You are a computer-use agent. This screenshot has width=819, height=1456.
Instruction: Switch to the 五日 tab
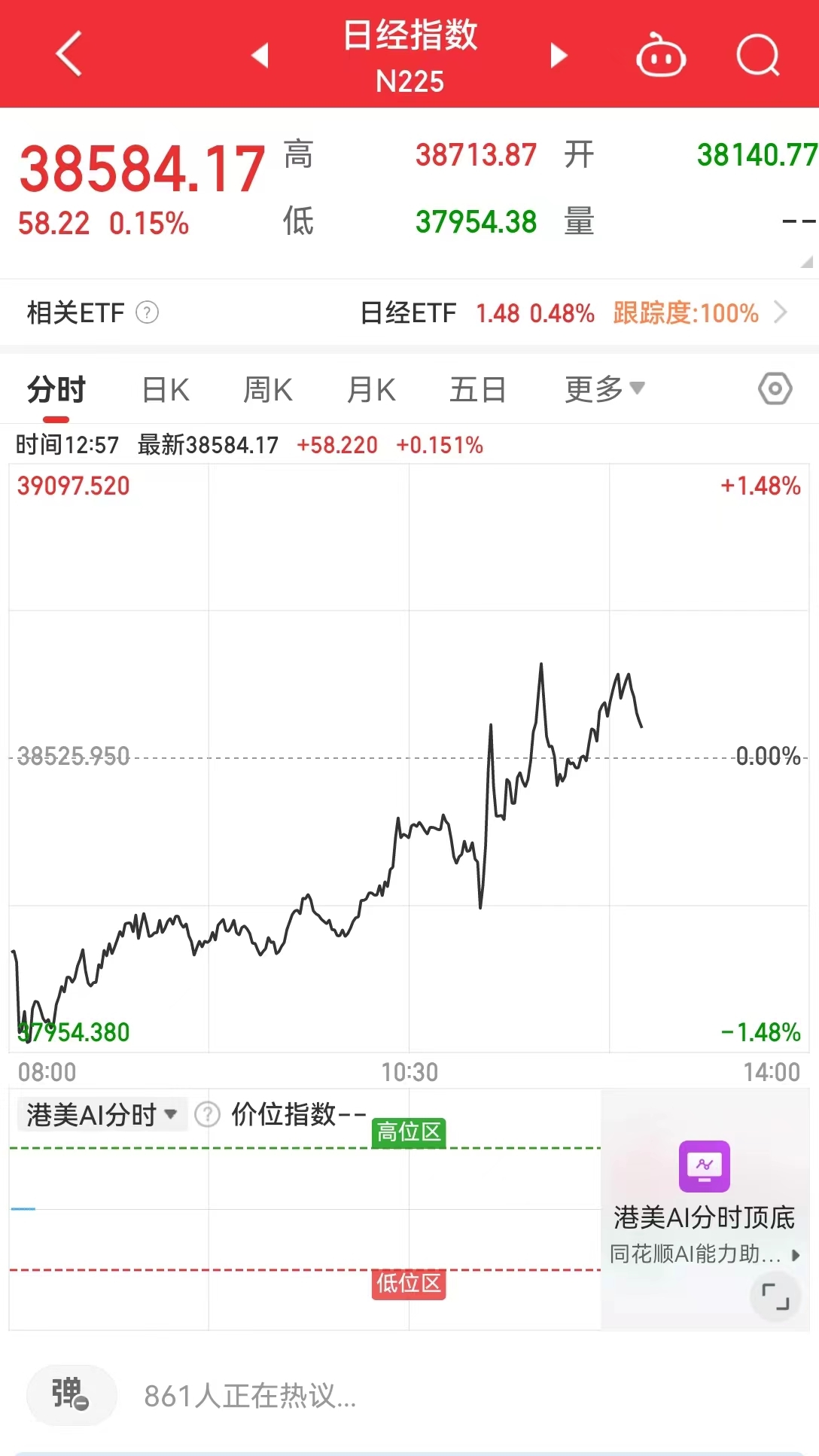pyautogui.click(x=477, y=390)
